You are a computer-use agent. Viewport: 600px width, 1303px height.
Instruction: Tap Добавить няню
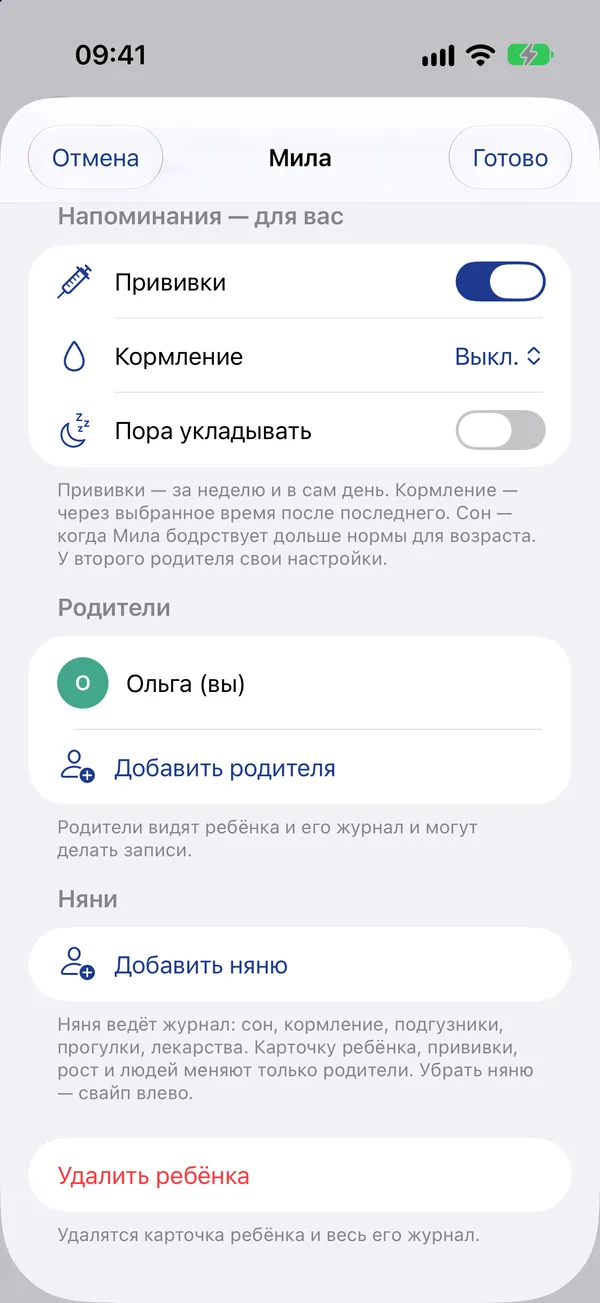(x=300, y=965)
